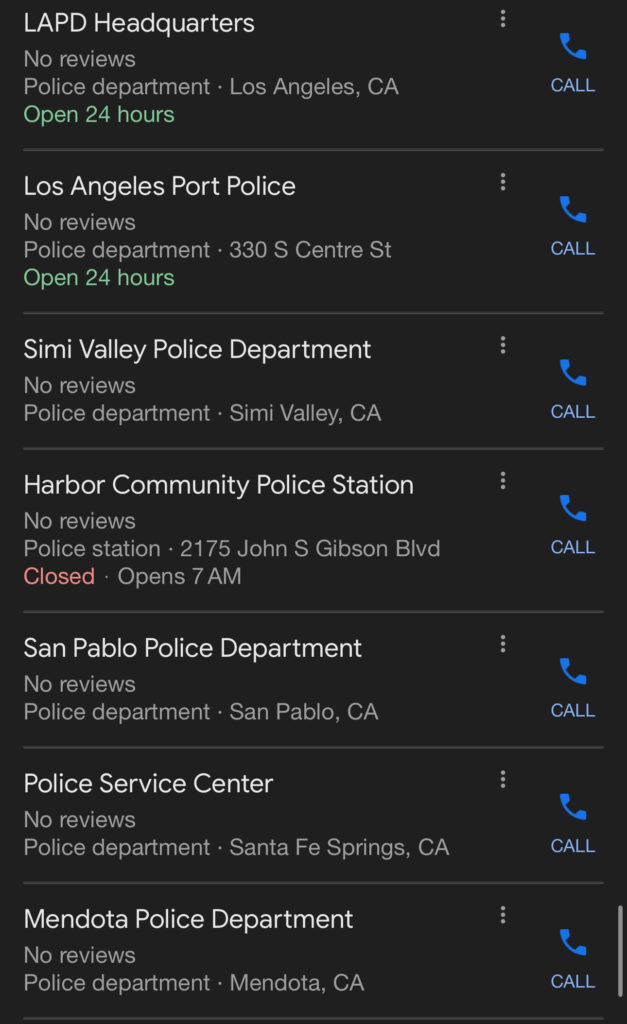Open the San Pablo Police Department result
The image size is (627, 1024).
pyautogui.click(x=259, y=680)
